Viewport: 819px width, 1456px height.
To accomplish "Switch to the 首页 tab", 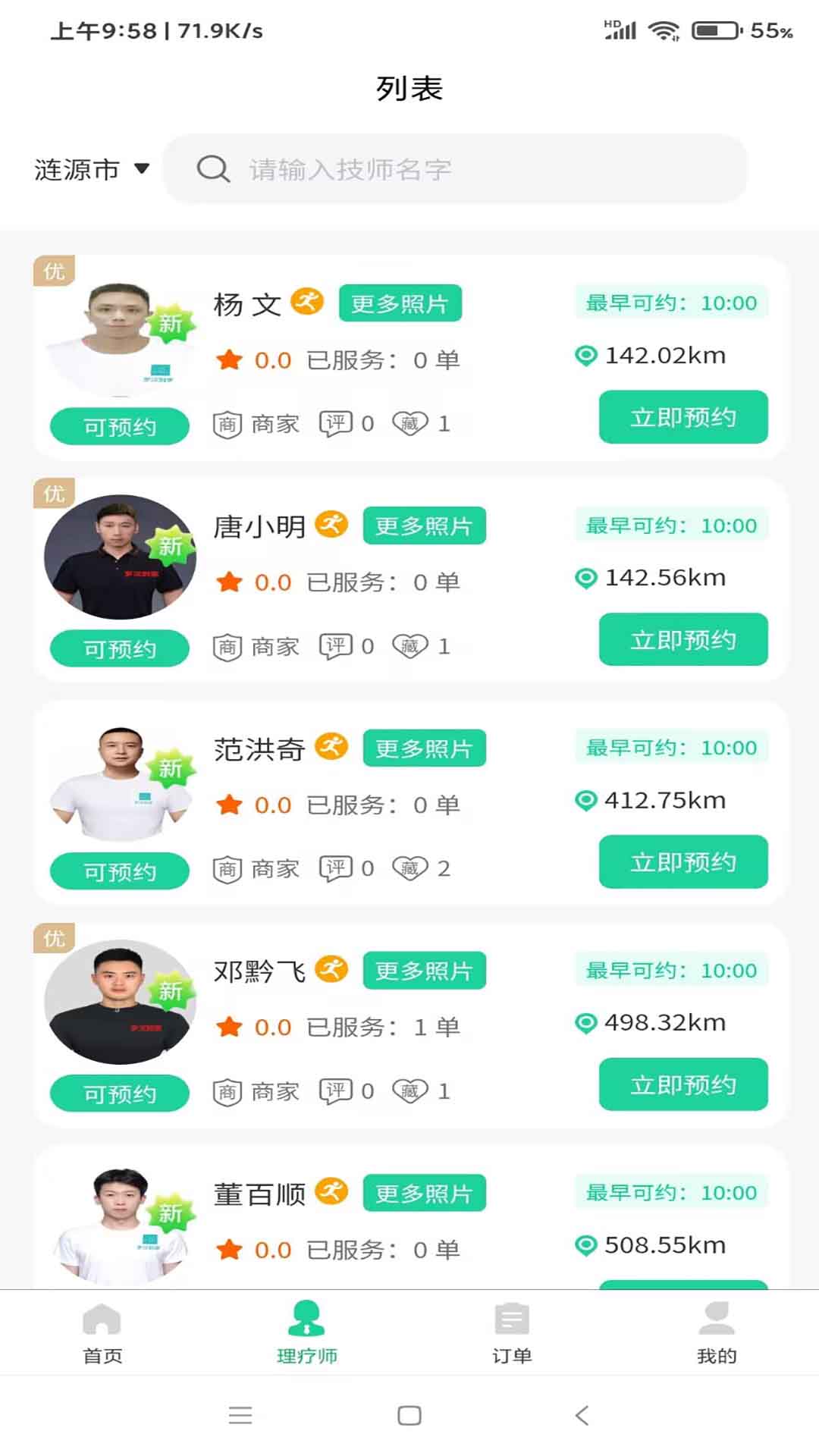I will point(102,1332).
